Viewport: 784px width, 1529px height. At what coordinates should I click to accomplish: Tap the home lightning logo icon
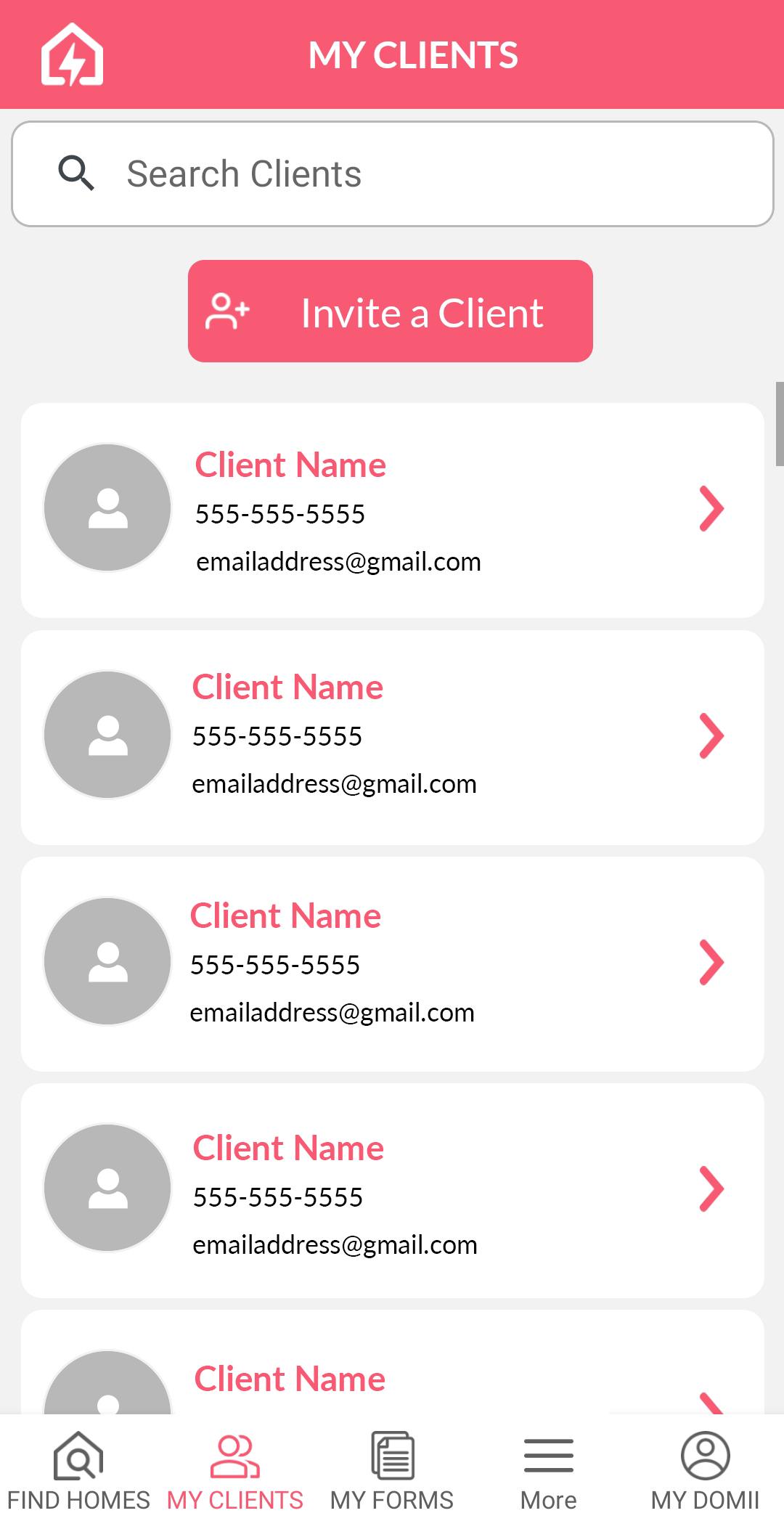point(72,54)
